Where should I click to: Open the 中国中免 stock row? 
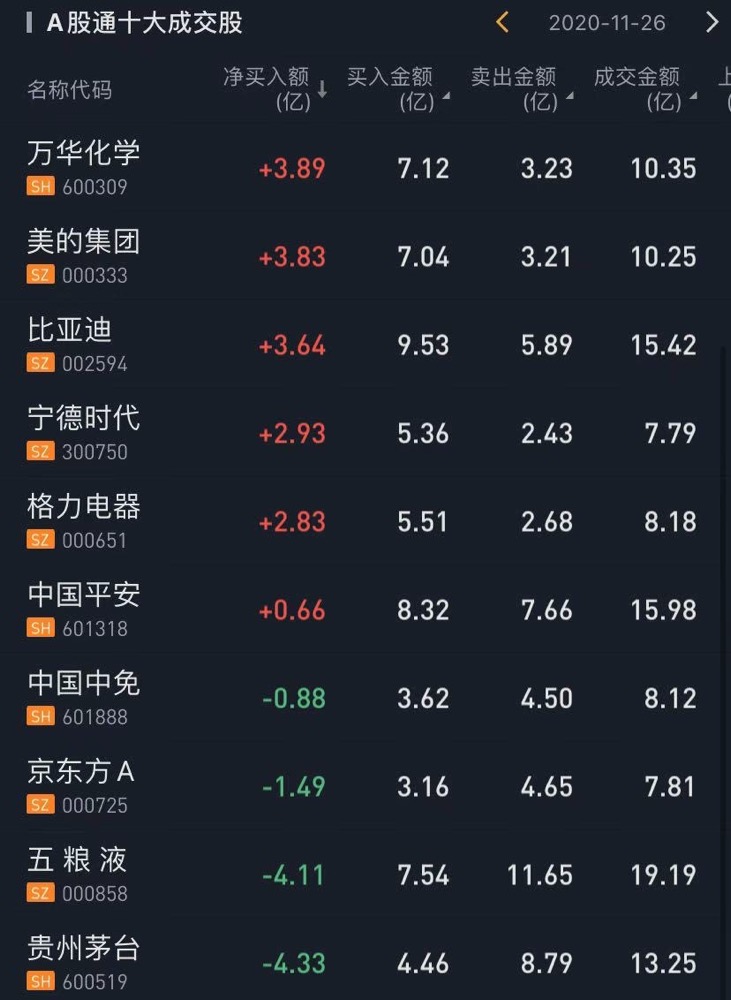[84, 697]
